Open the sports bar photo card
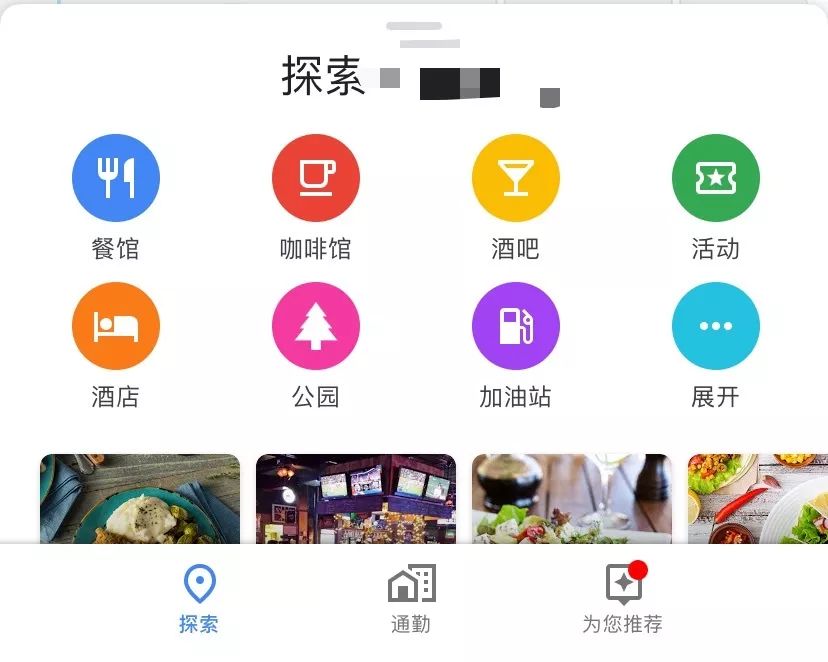The image size is (828, 662). (356, 499)
